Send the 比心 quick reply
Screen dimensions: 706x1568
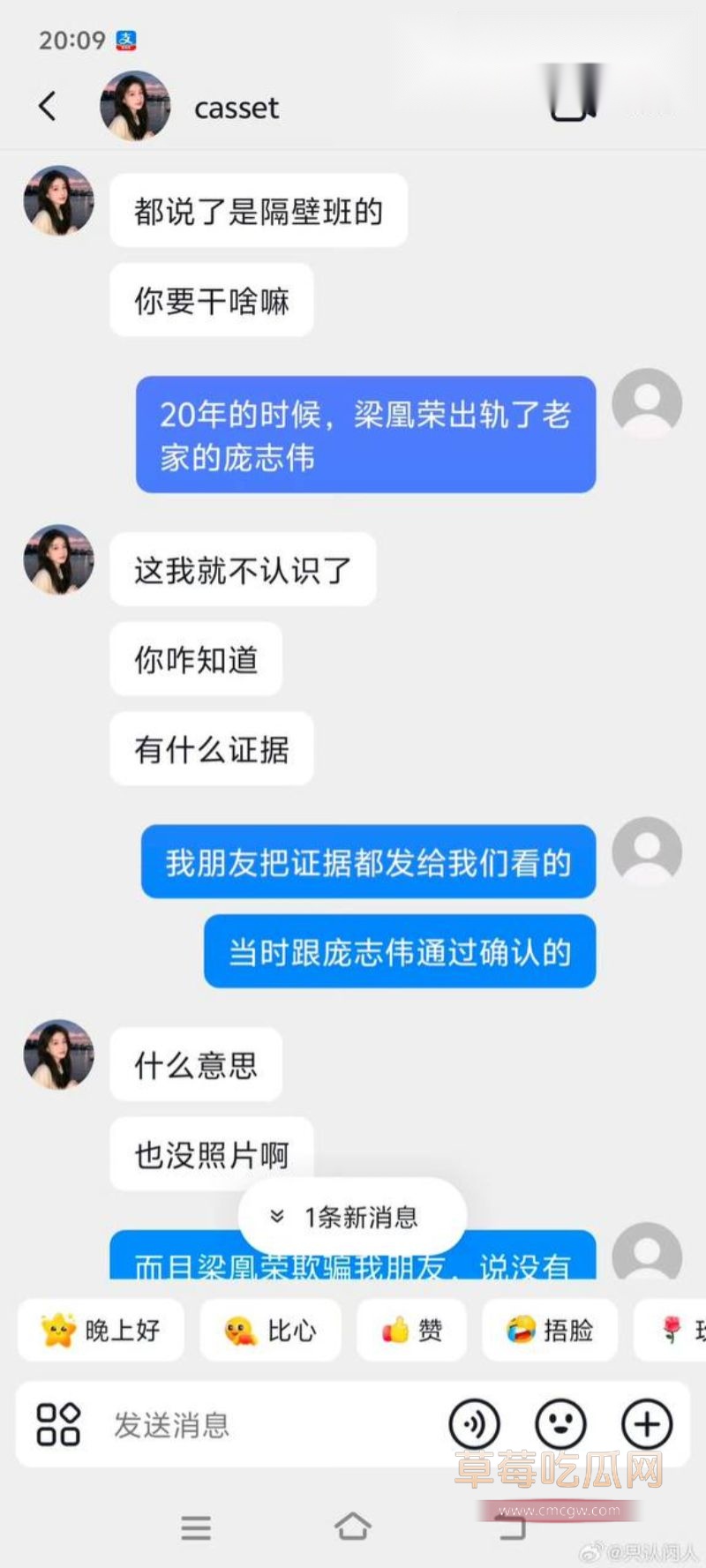pyautogui.click(x=269, y=1330)
